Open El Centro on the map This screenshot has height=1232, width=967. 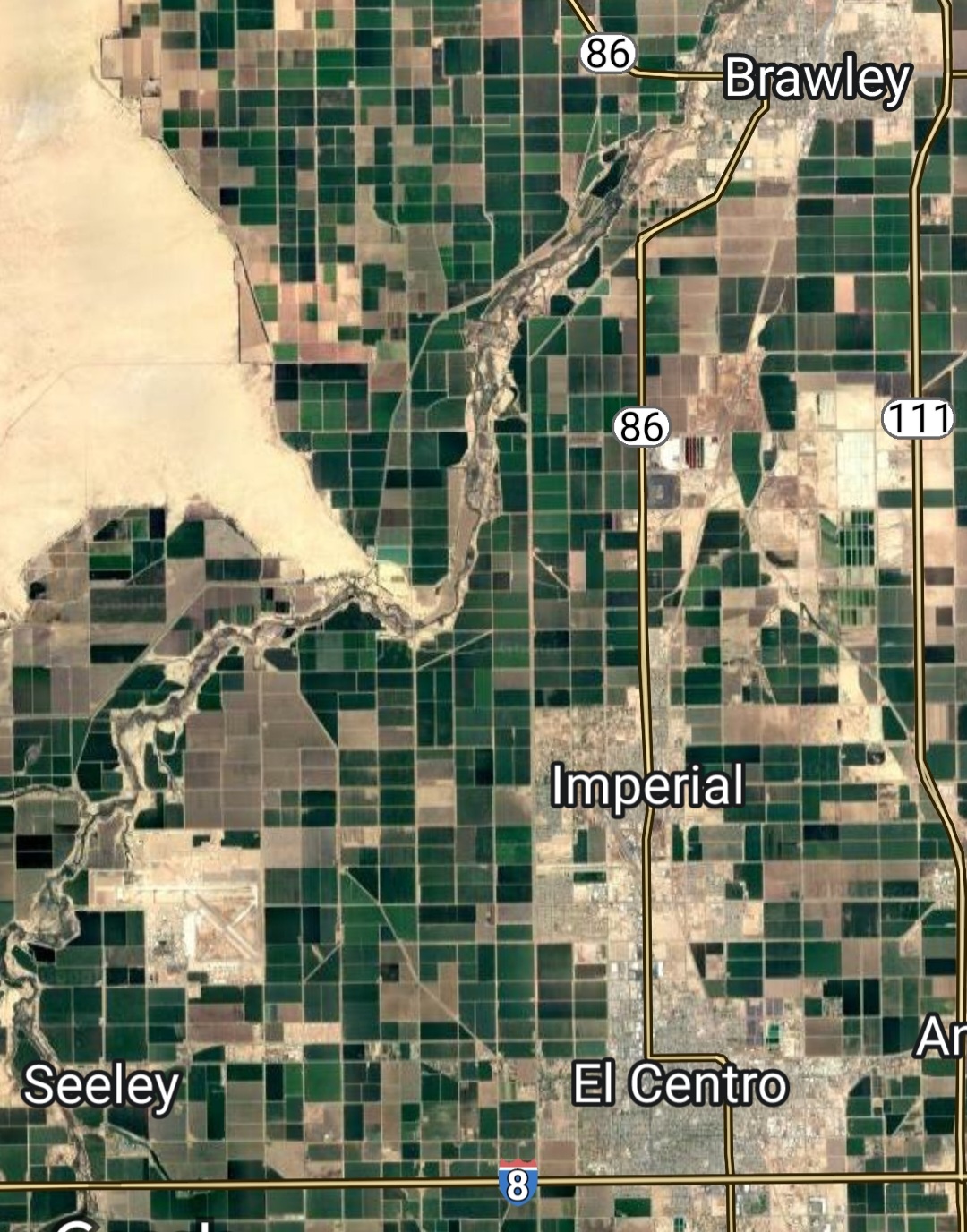click(x=680, y=1084)
